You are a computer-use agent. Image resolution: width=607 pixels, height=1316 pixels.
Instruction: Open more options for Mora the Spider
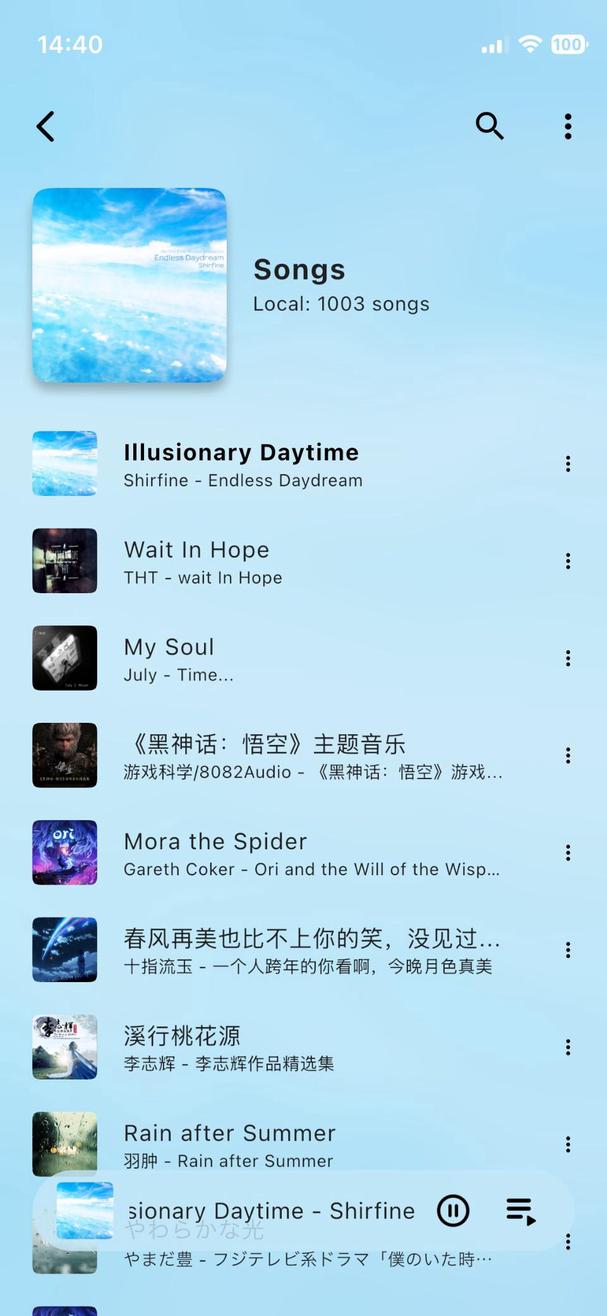pyautogui.click(x=568, y=853)
